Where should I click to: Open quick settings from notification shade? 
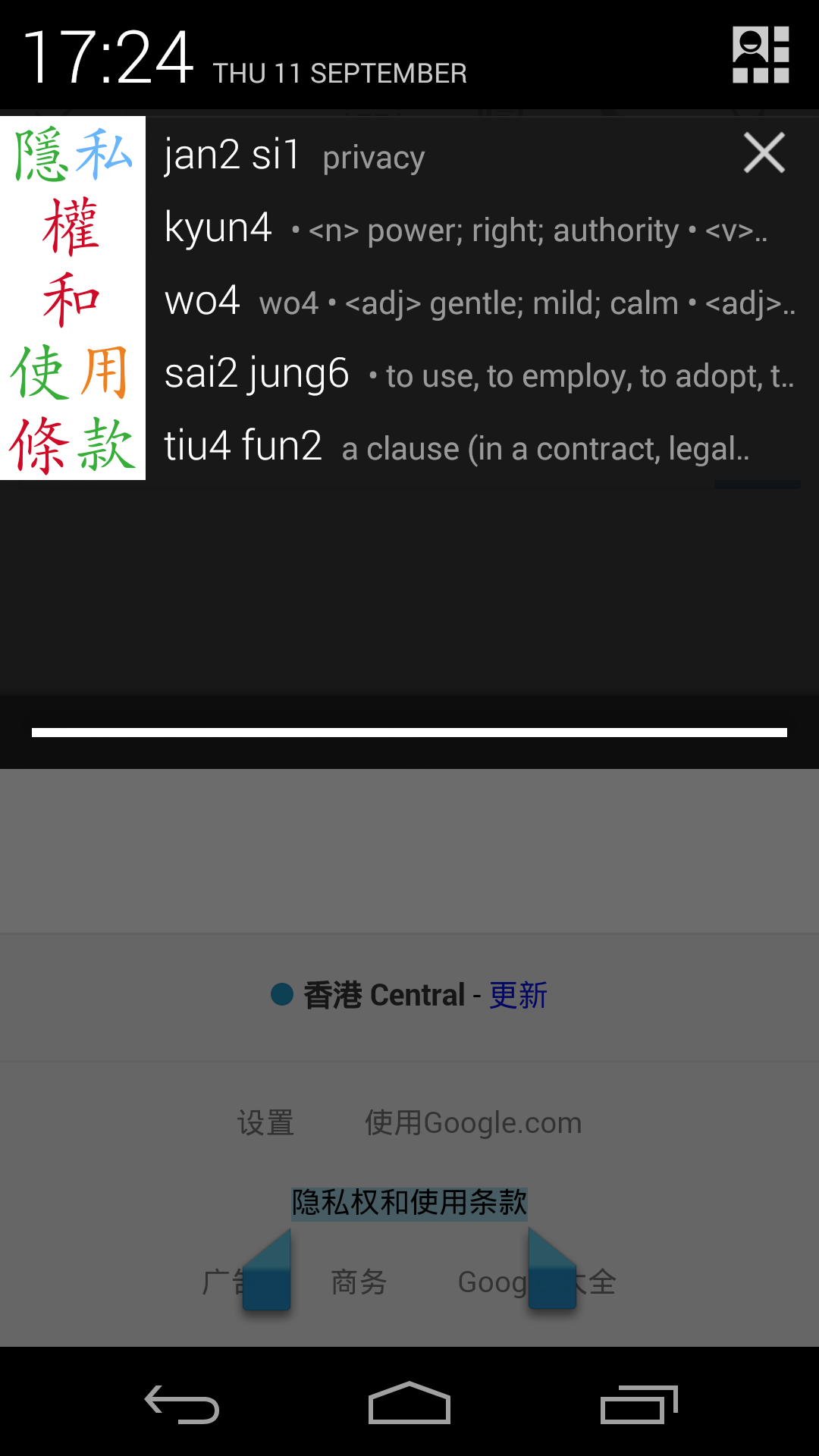761,55
